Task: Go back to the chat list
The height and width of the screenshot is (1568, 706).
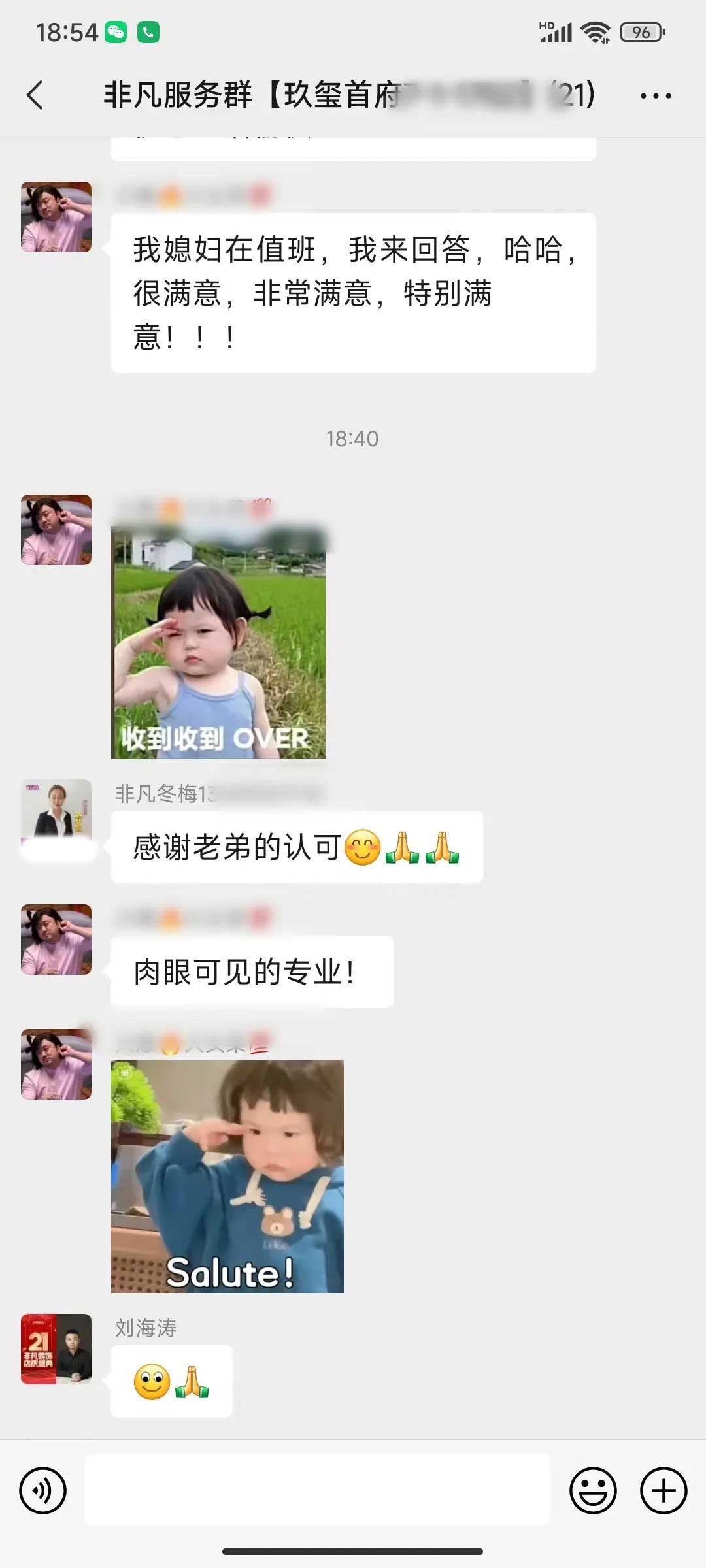Action: tap(36, 95)
